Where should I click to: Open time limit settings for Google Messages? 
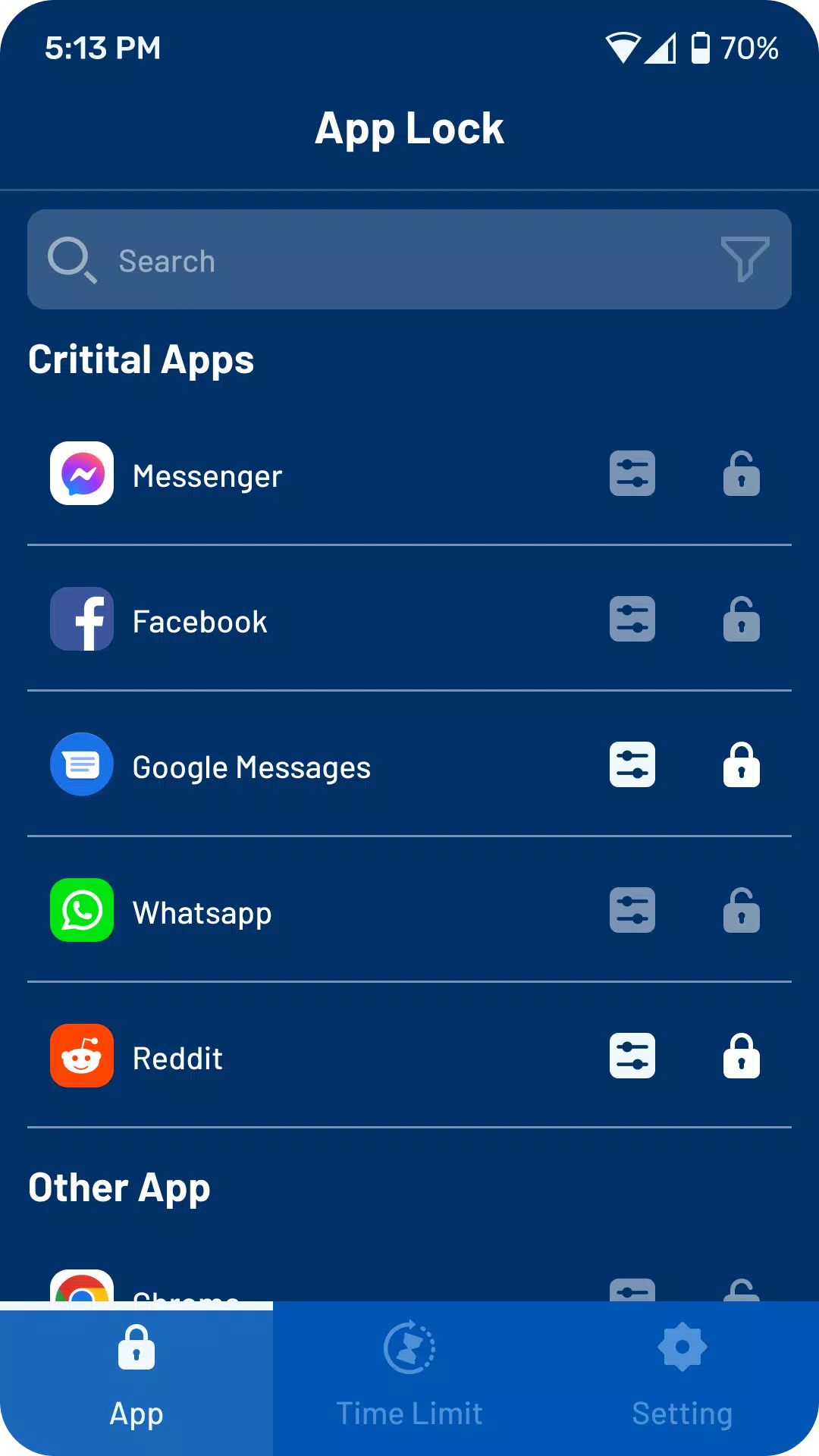632,764
